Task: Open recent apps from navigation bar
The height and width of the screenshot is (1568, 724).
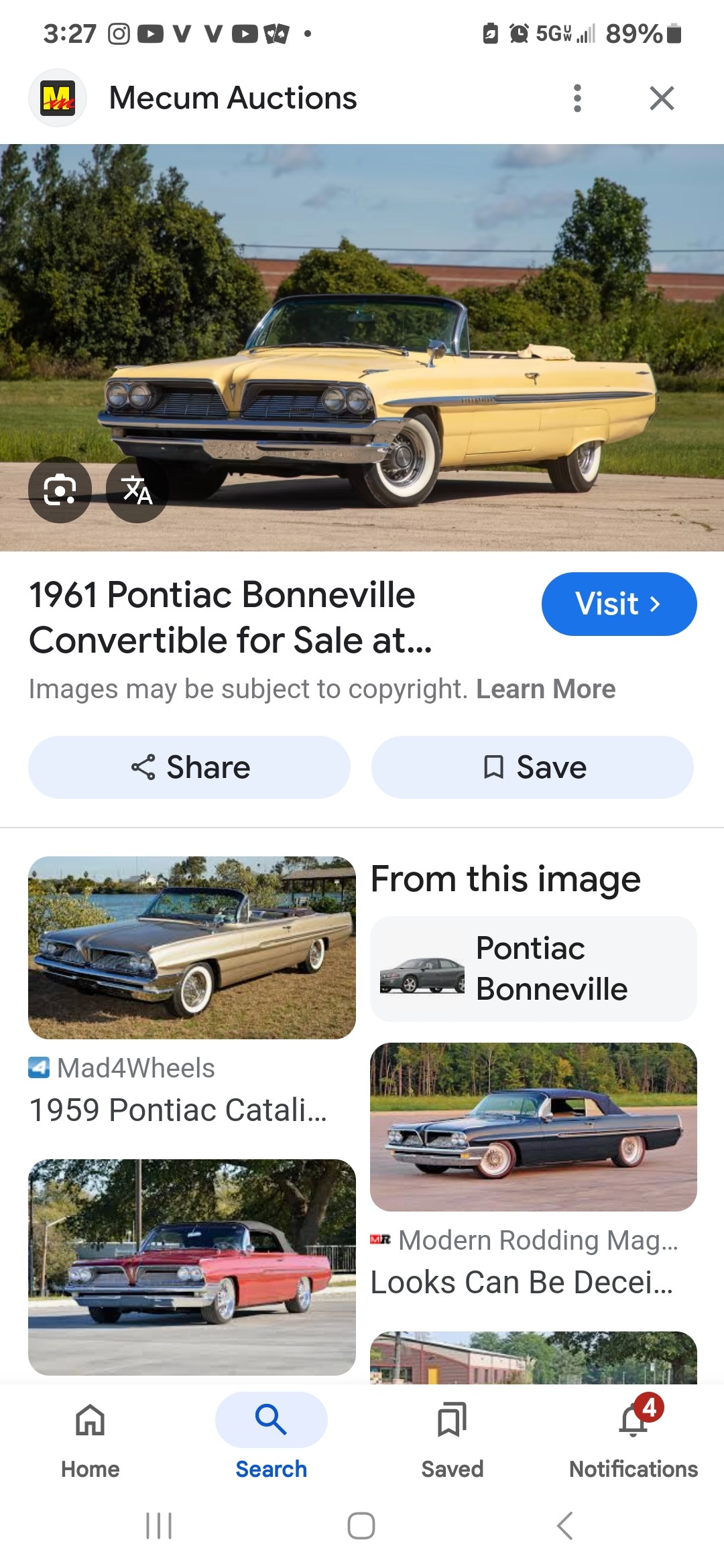Action: (159, 1526)
